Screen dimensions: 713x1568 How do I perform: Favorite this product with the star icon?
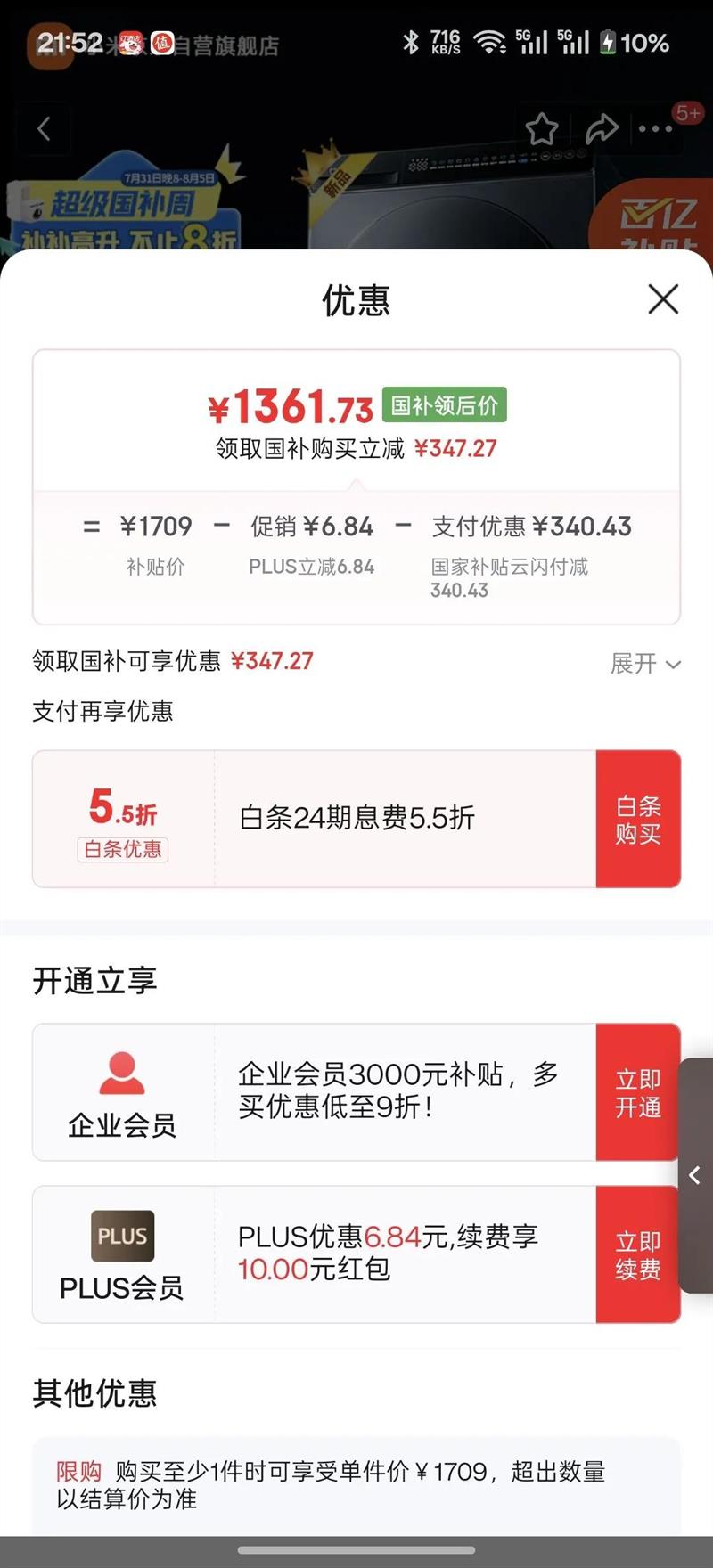542,130
